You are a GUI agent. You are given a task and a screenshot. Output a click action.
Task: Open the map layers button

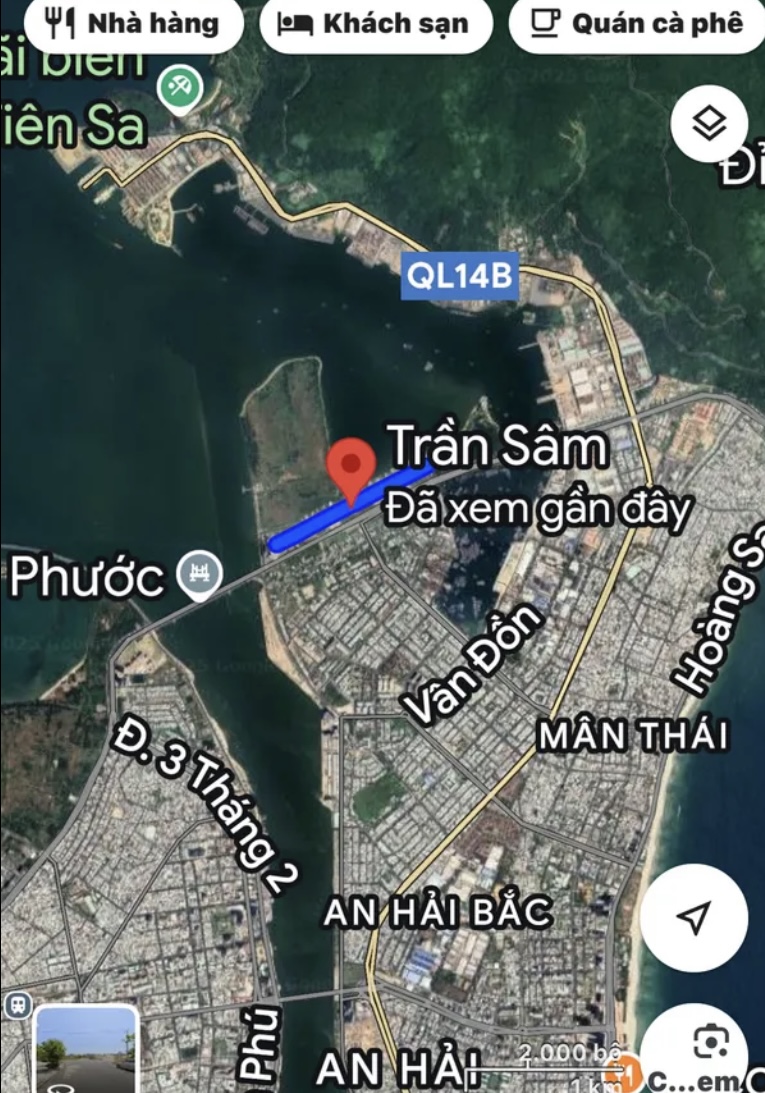(709, 124)
